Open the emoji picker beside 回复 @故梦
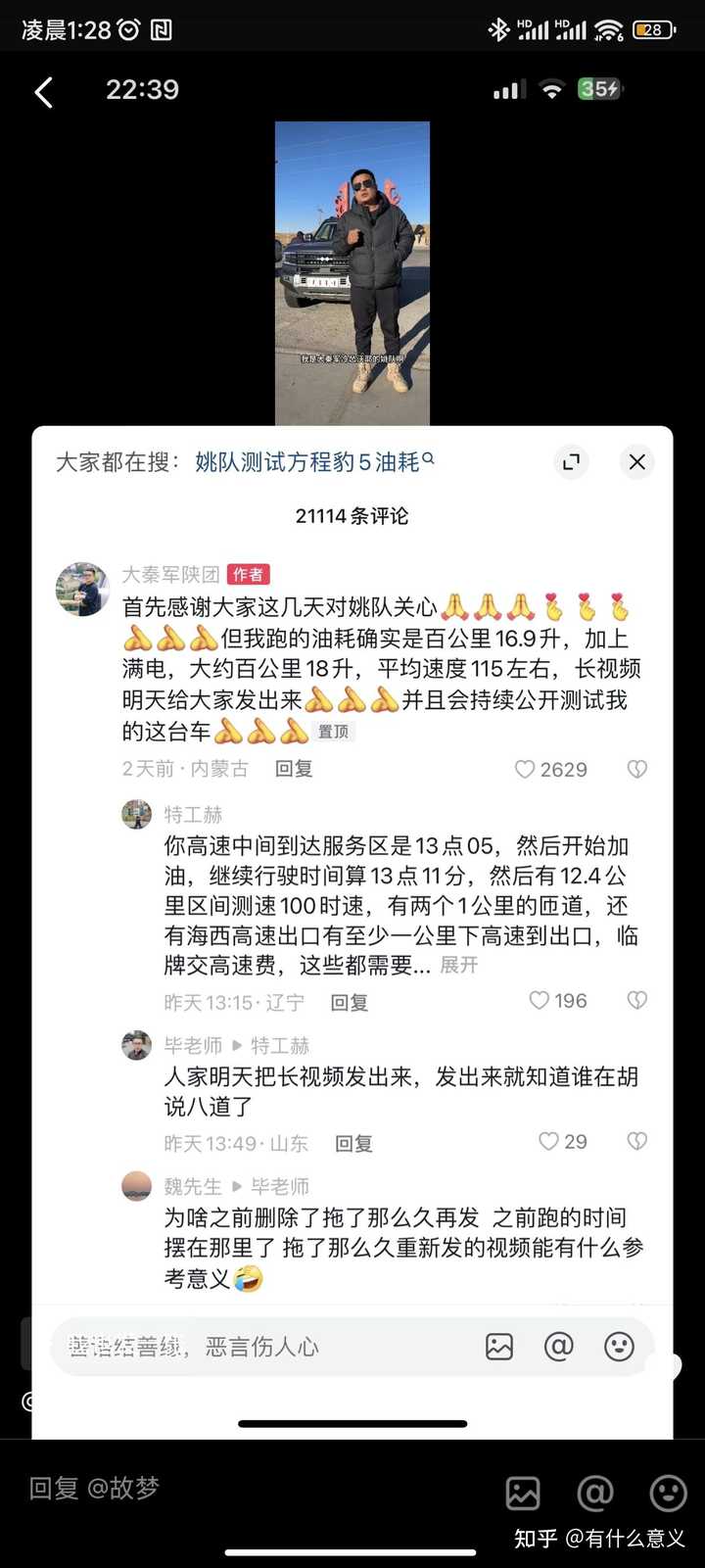The width and height of the screenshot is (705, 1568). 668,1493
